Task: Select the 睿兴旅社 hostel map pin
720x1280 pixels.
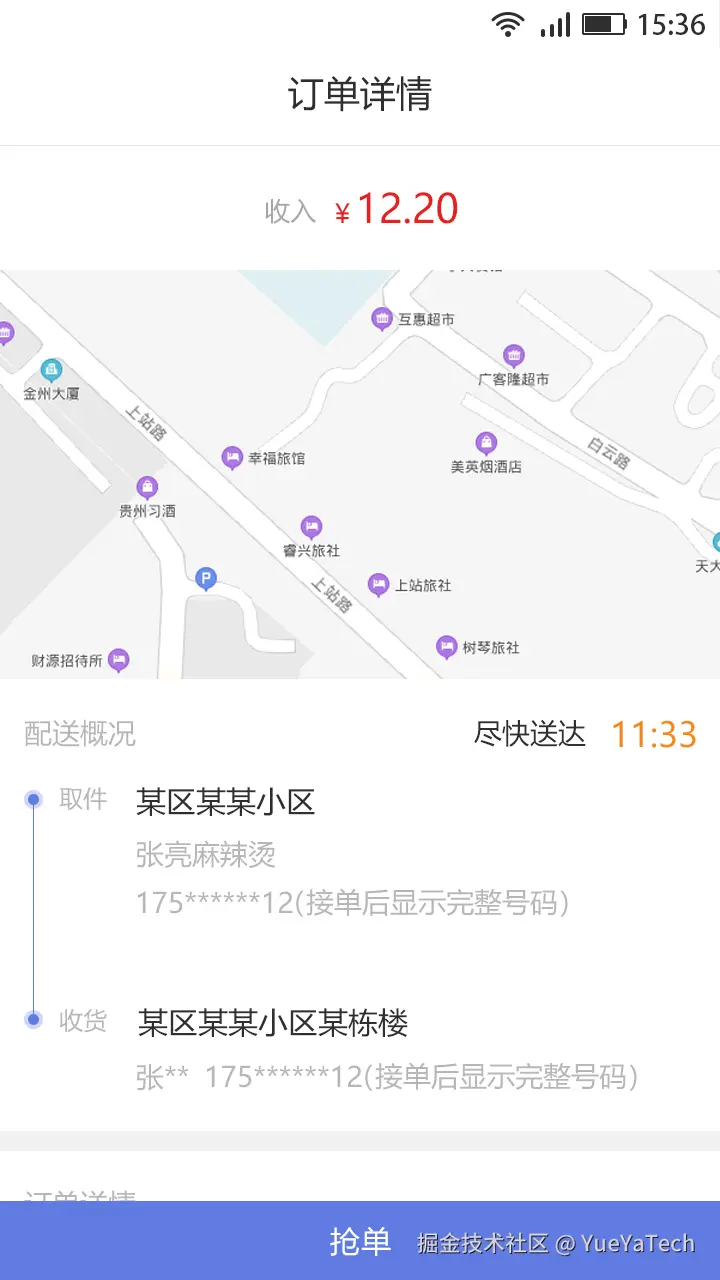Action: (310, 527)
